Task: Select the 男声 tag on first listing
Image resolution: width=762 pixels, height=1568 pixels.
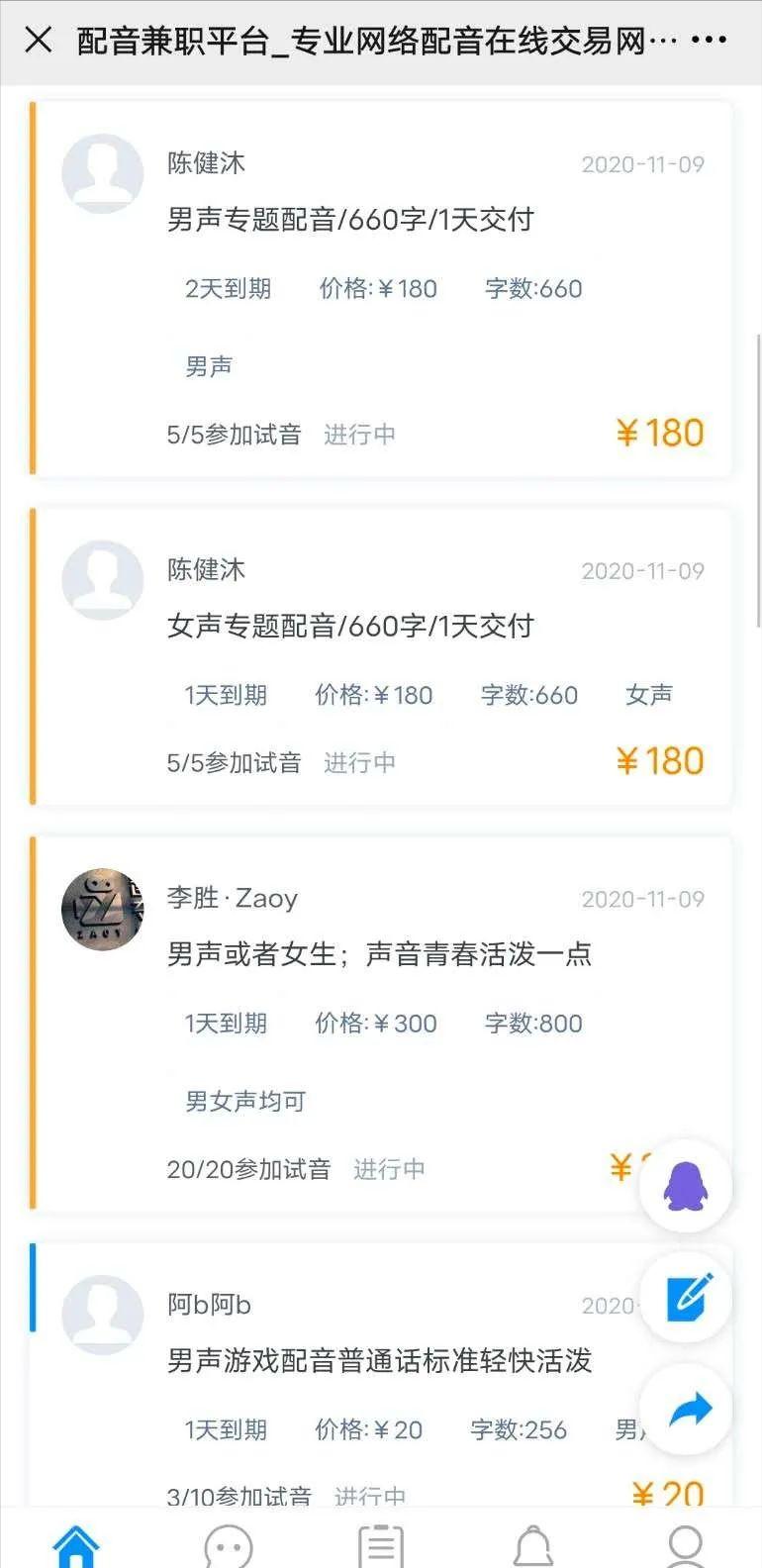Action: pos(209,365)
